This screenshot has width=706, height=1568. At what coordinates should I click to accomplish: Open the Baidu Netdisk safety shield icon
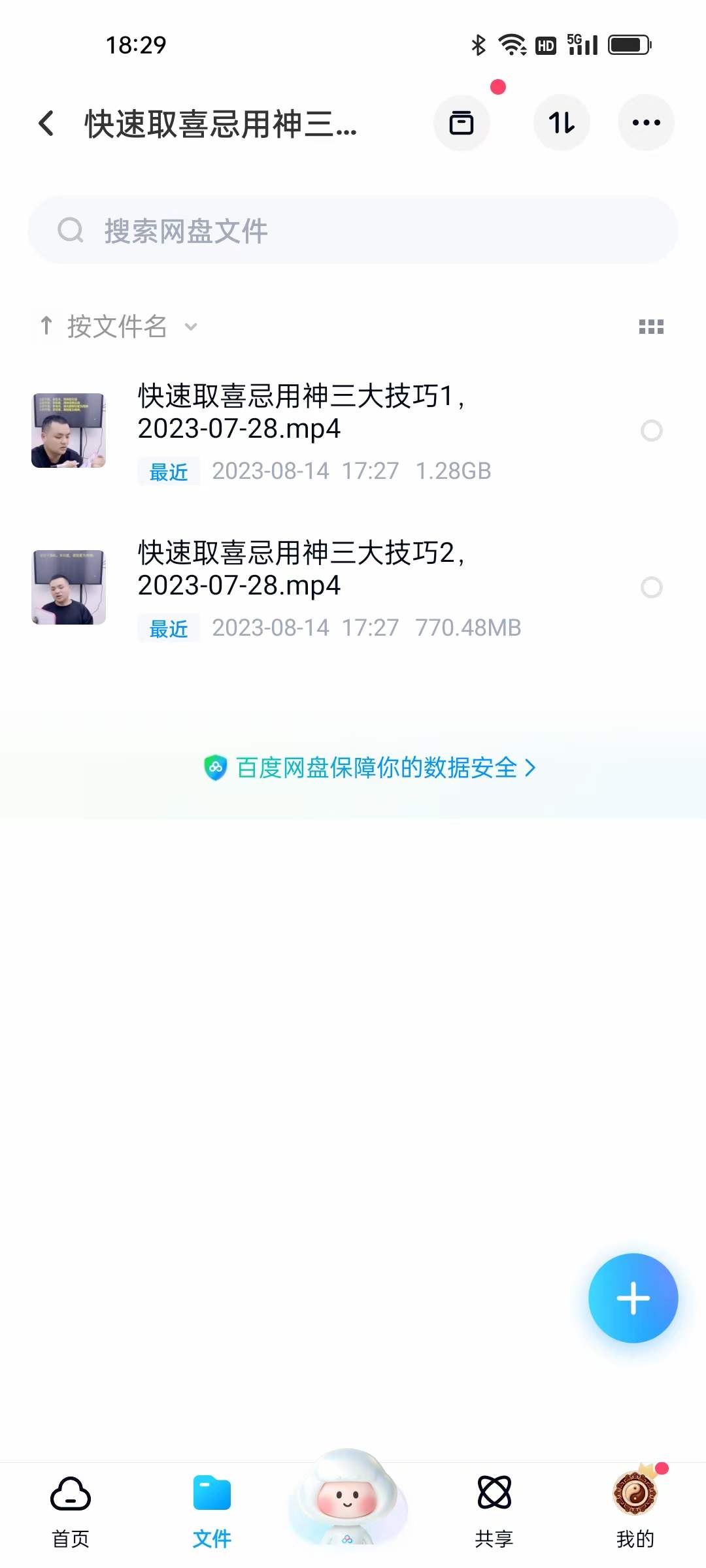(216, 768)
